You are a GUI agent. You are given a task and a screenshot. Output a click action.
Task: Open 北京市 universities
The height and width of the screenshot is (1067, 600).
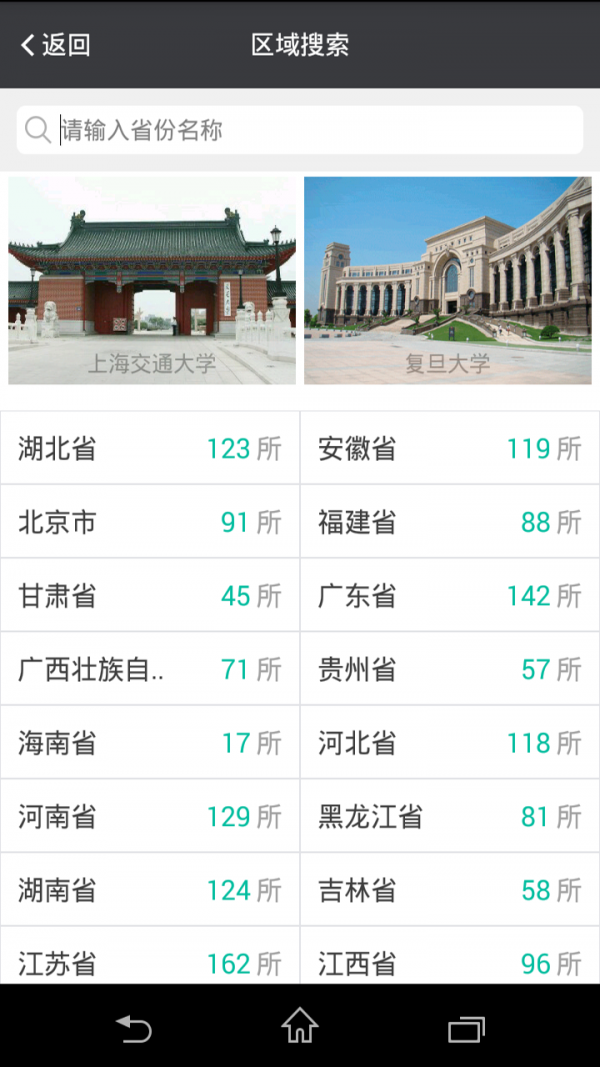(150, 522)
